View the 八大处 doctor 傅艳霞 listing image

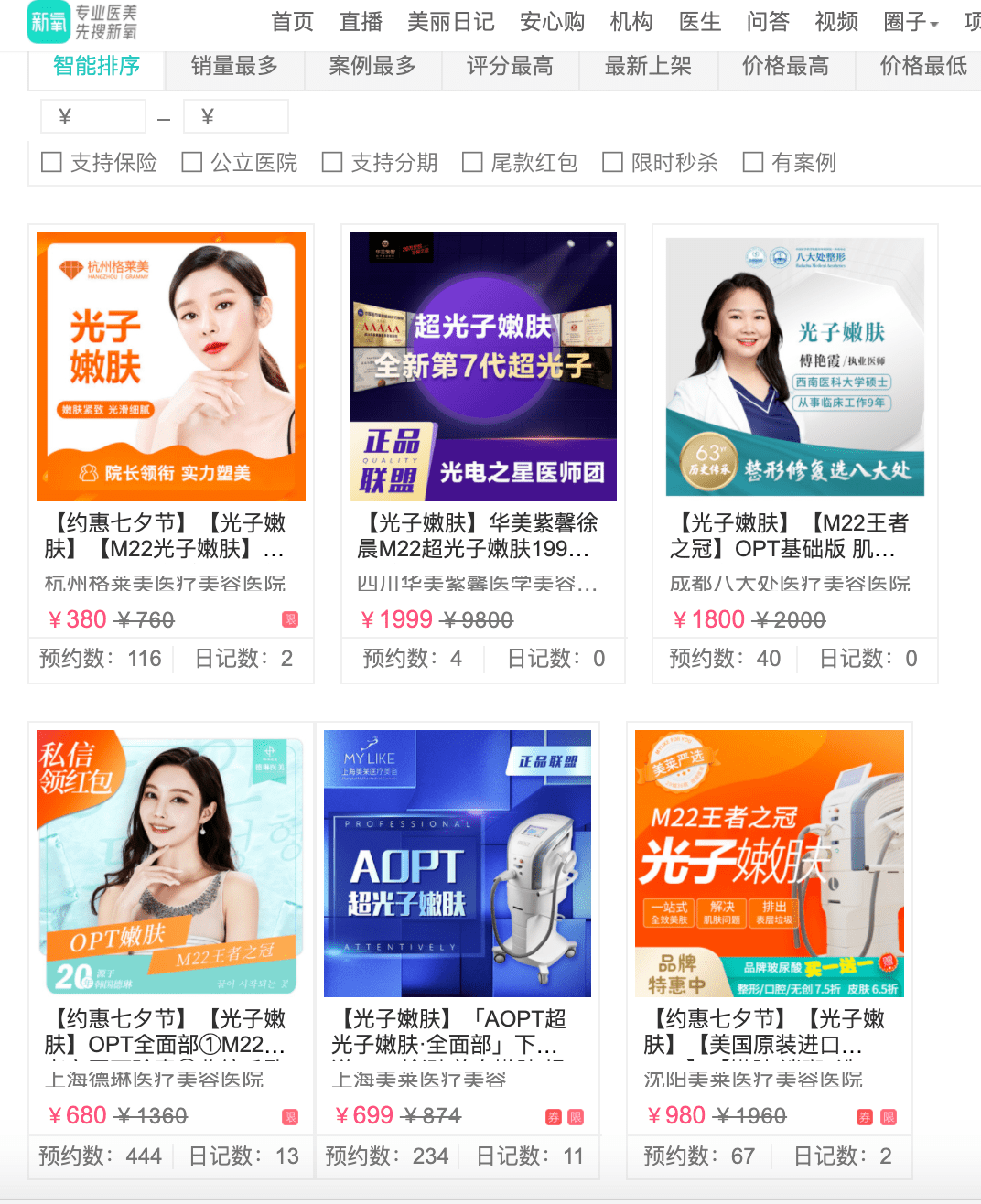click(794, 366)
